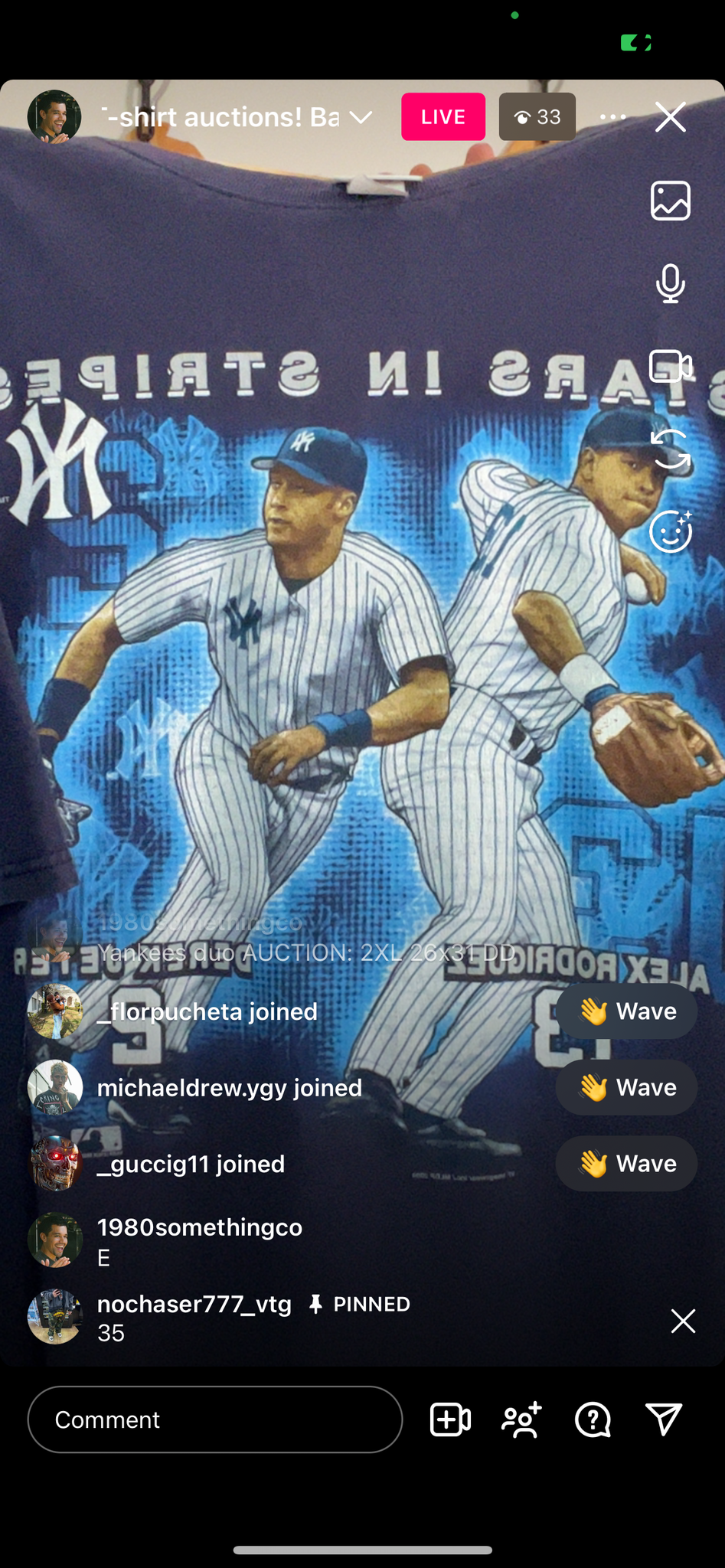The image size is (725, 1568).
Task: View the 33 live viewers
Action: (x=537, y=117)
